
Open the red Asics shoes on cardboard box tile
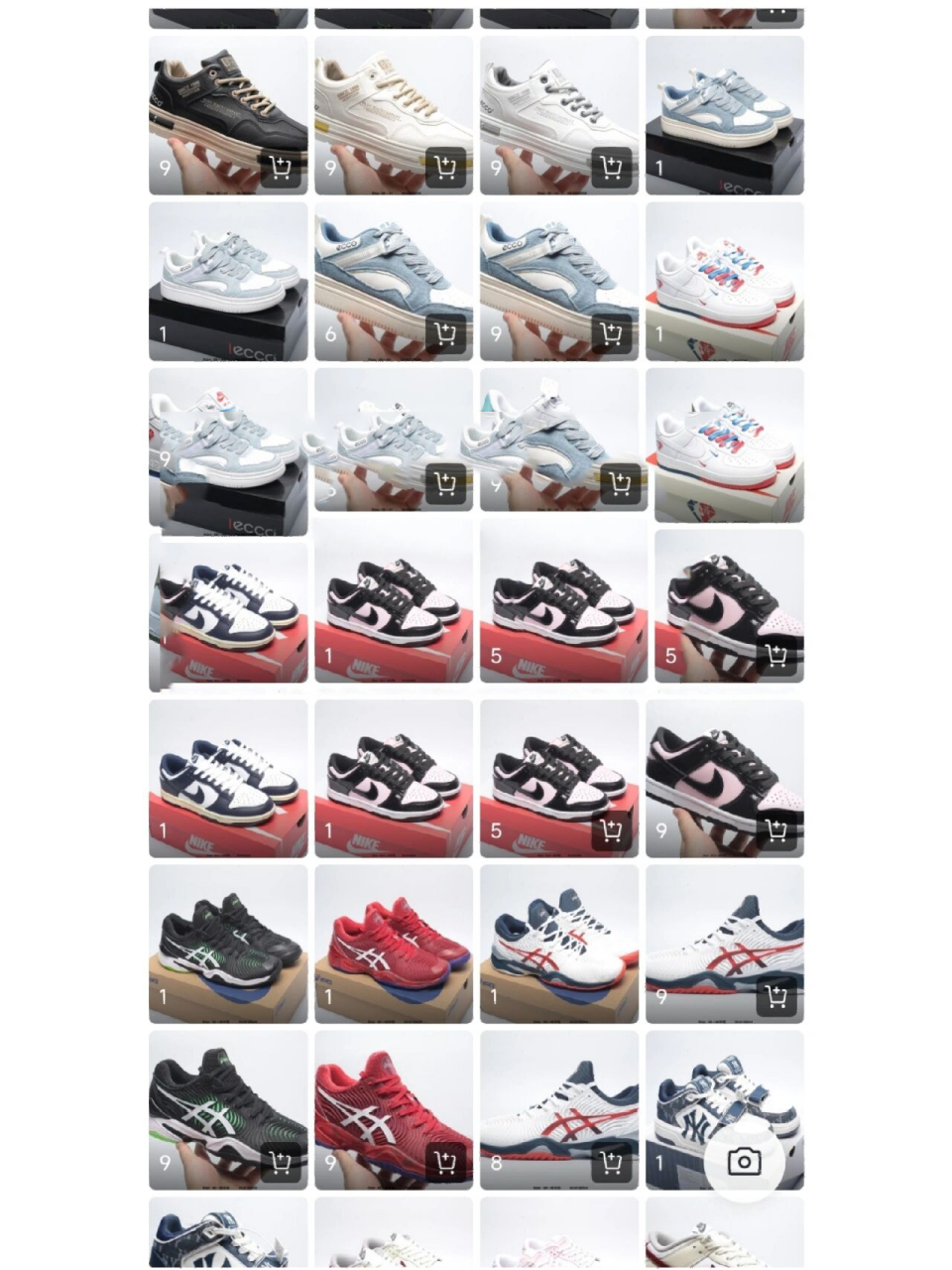pyautogui.click(x=394, y=943)
